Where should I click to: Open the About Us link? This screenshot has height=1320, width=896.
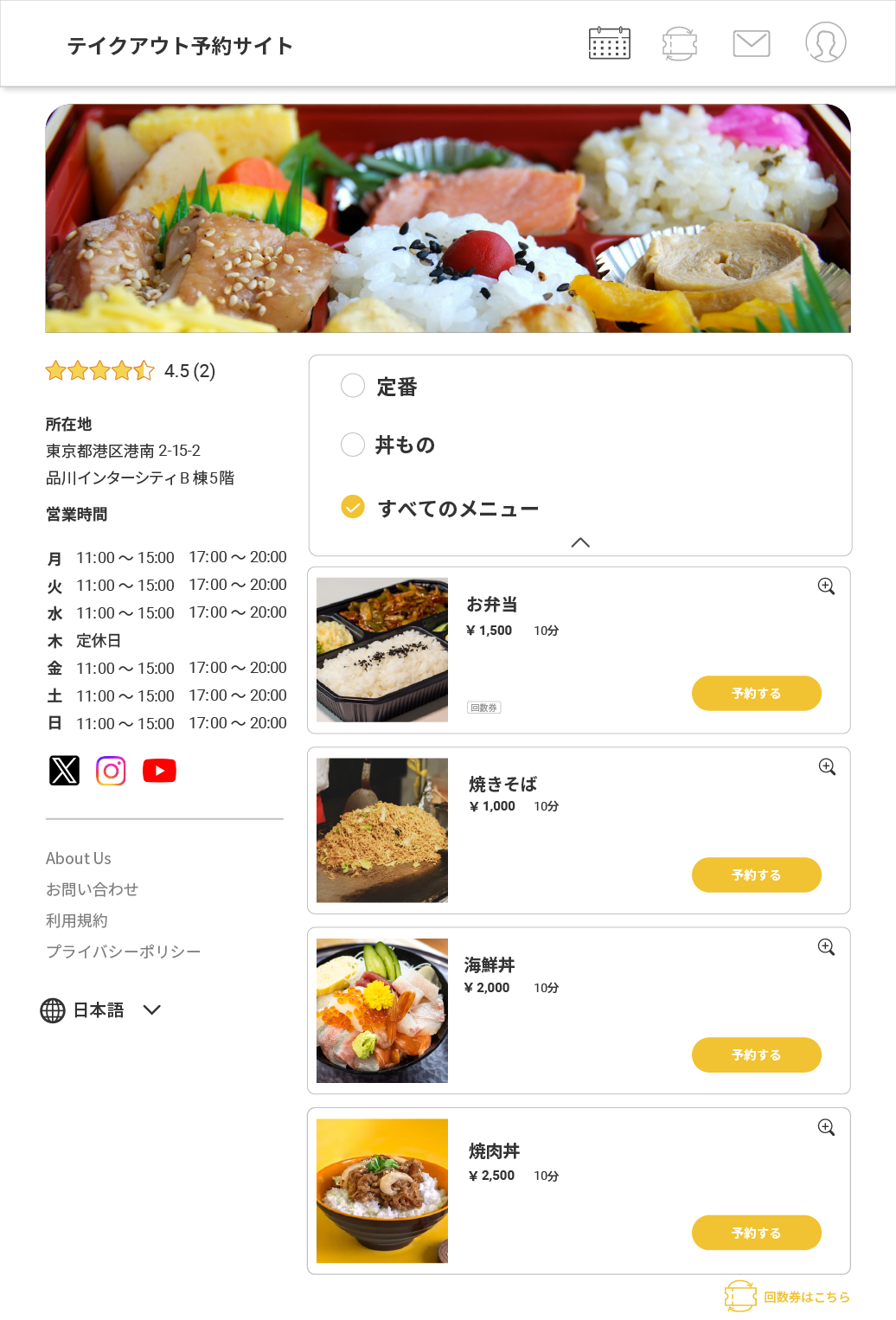coord(79,859)
